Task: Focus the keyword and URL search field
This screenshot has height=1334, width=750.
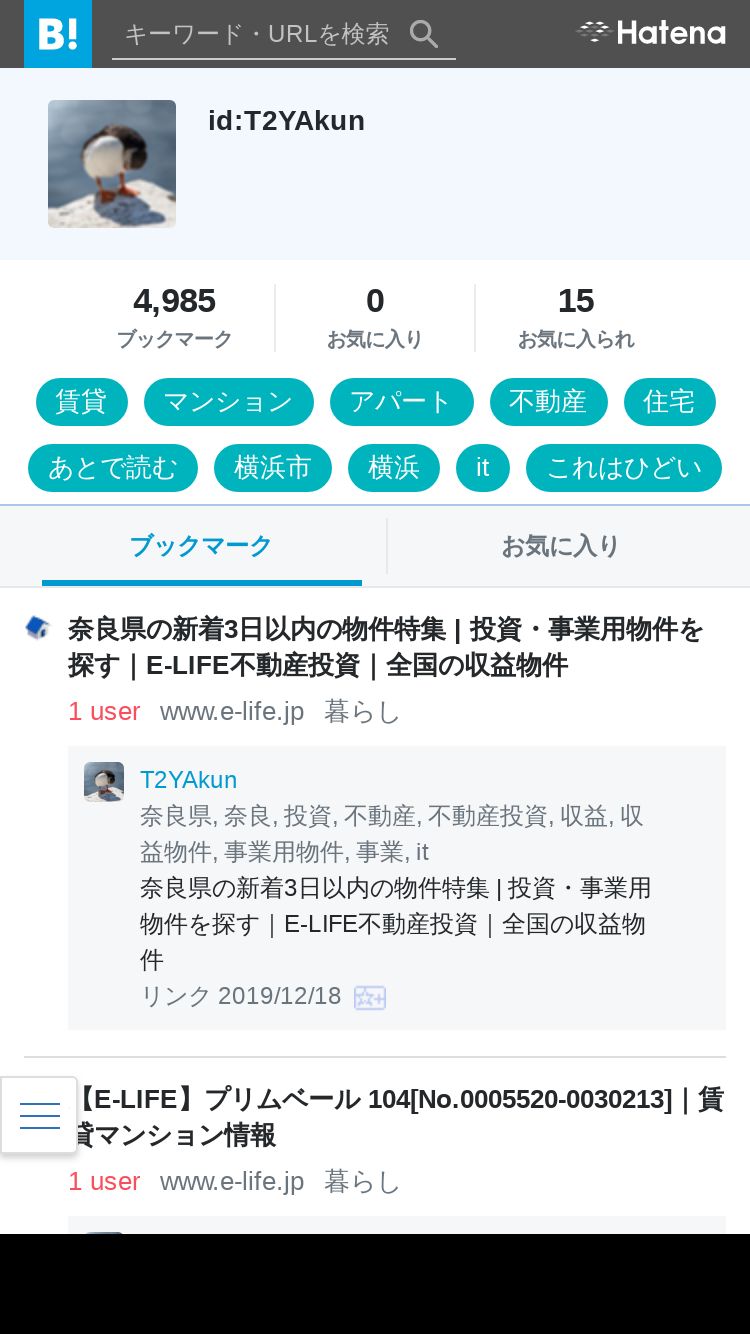Action: [x=260, y=34]
